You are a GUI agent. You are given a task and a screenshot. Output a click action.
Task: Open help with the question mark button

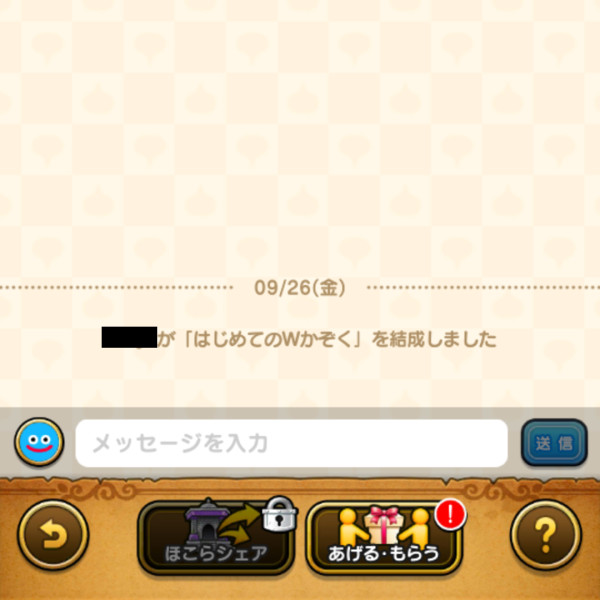[545, 535]
